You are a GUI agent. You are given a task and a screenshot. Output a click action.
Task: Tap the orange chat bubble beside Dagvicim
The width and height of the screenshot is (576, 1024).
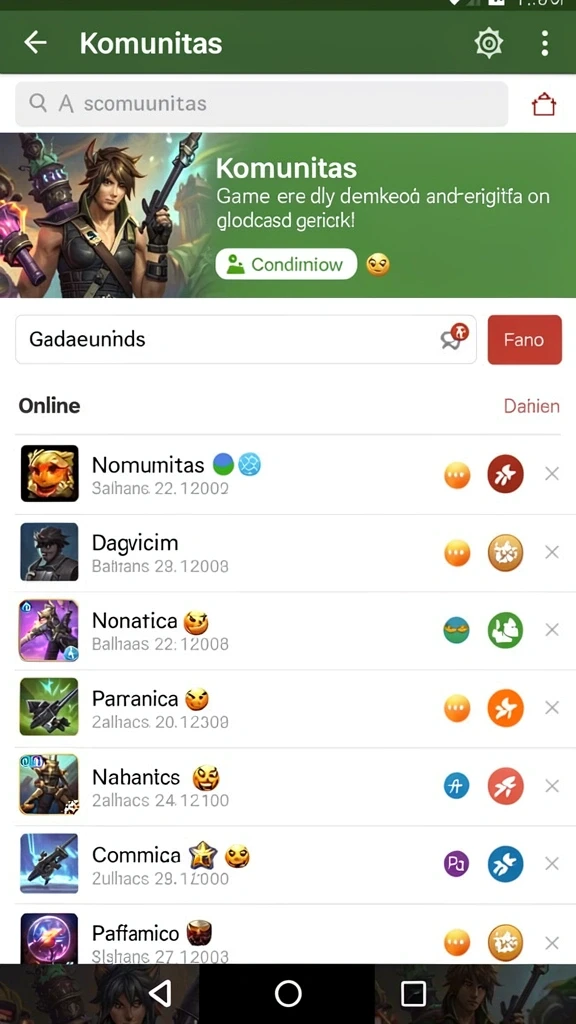pyautogui.click(x=457, y=552)
